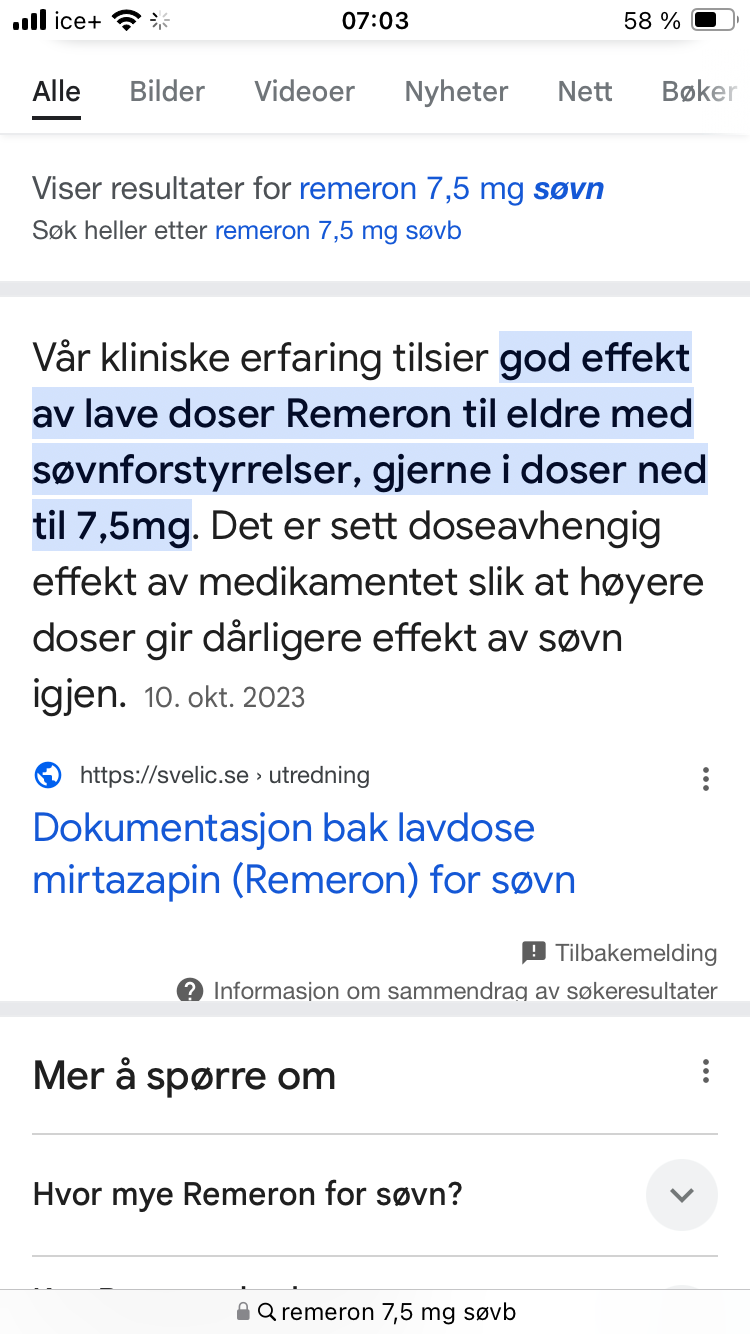Viewport: 750px width, 1334px height.
Task: Send feedback via Tilbakemelding
Action: tap(620, 953)
